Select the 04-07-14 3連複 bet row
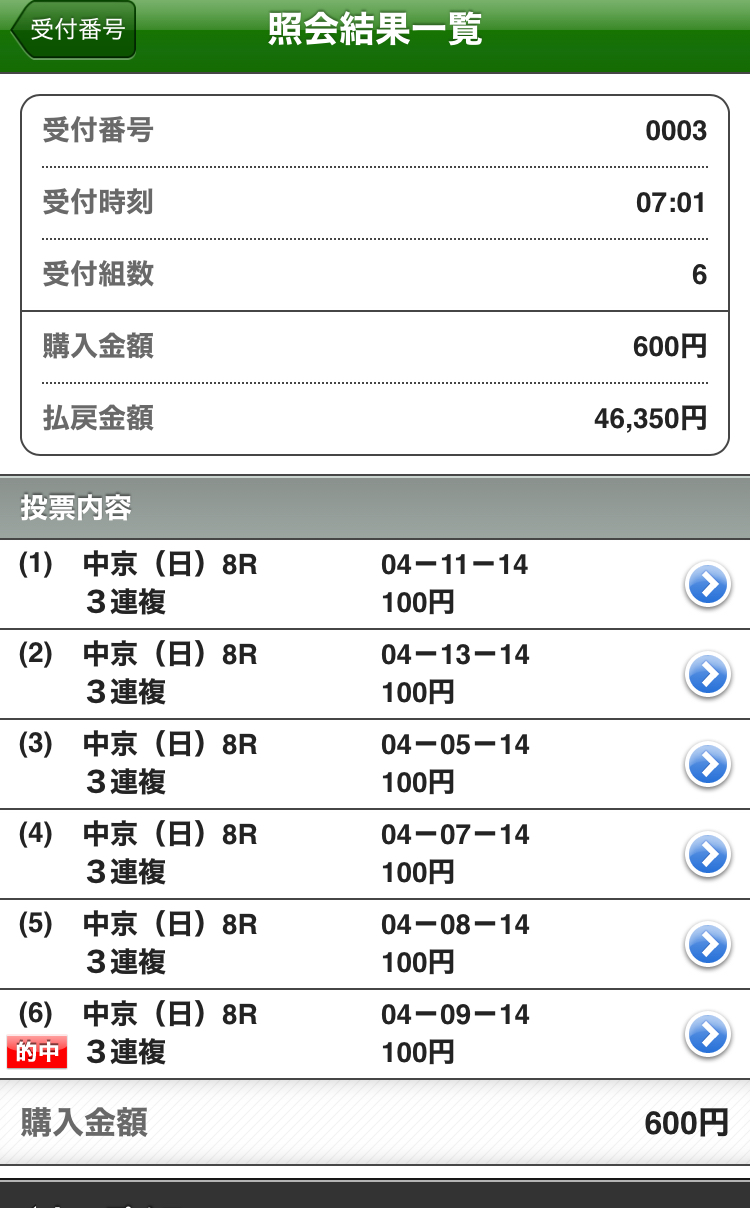Screen dimensions: 750x1208 tap(375, 854)
